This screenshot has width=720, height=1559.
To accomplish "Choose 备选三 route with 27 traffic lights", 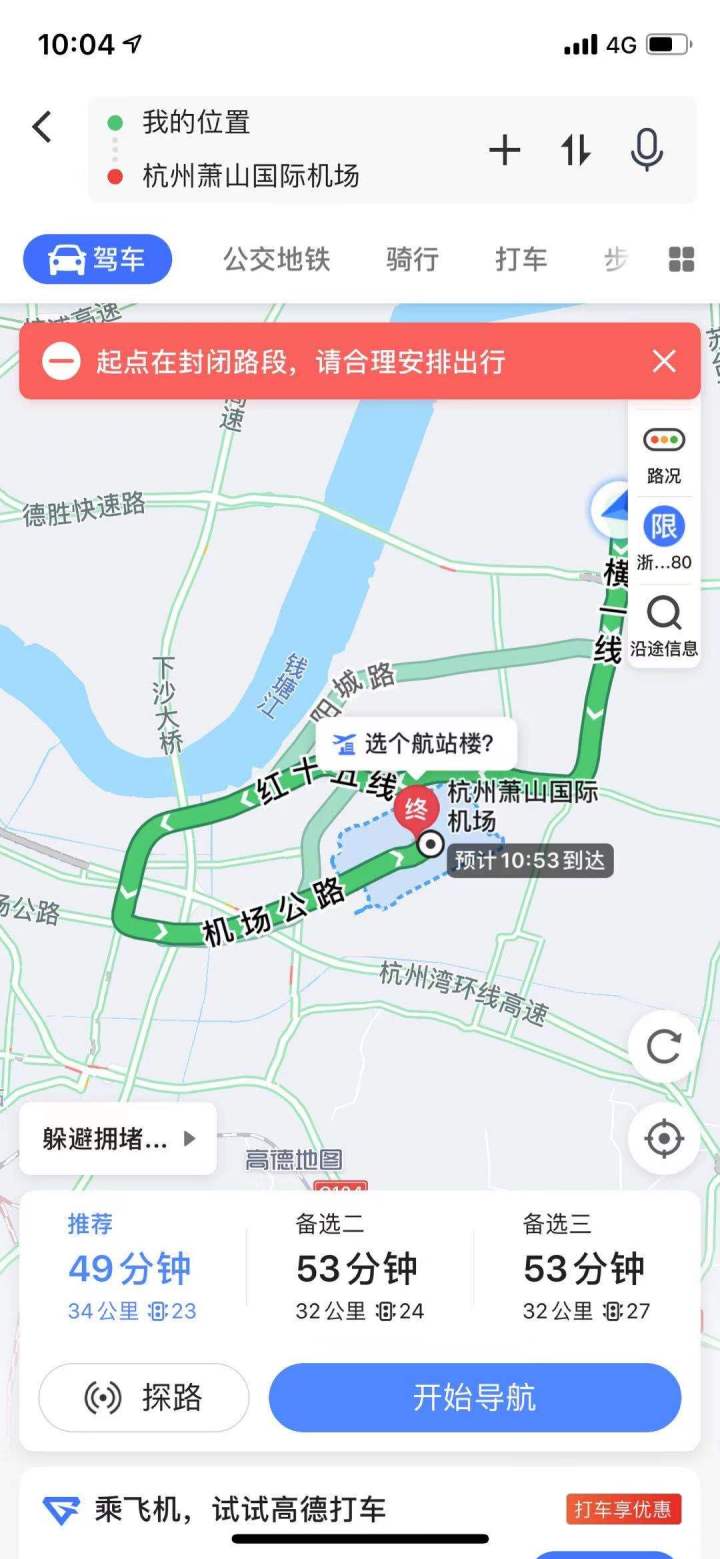I will (x=586, y=1268).
